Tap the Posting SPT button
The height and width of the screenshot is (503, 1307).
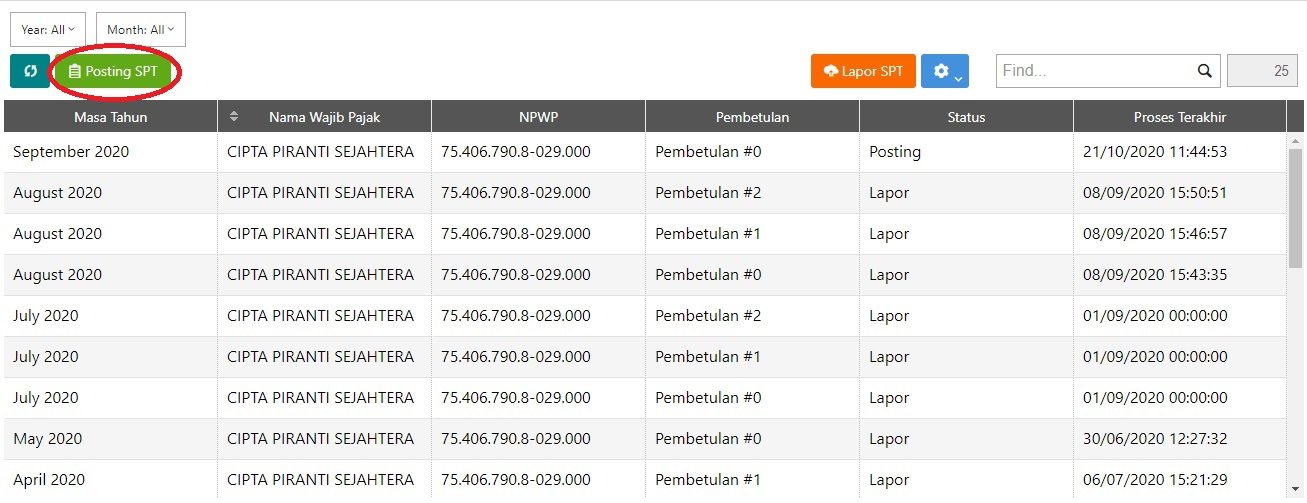(113, 71)
